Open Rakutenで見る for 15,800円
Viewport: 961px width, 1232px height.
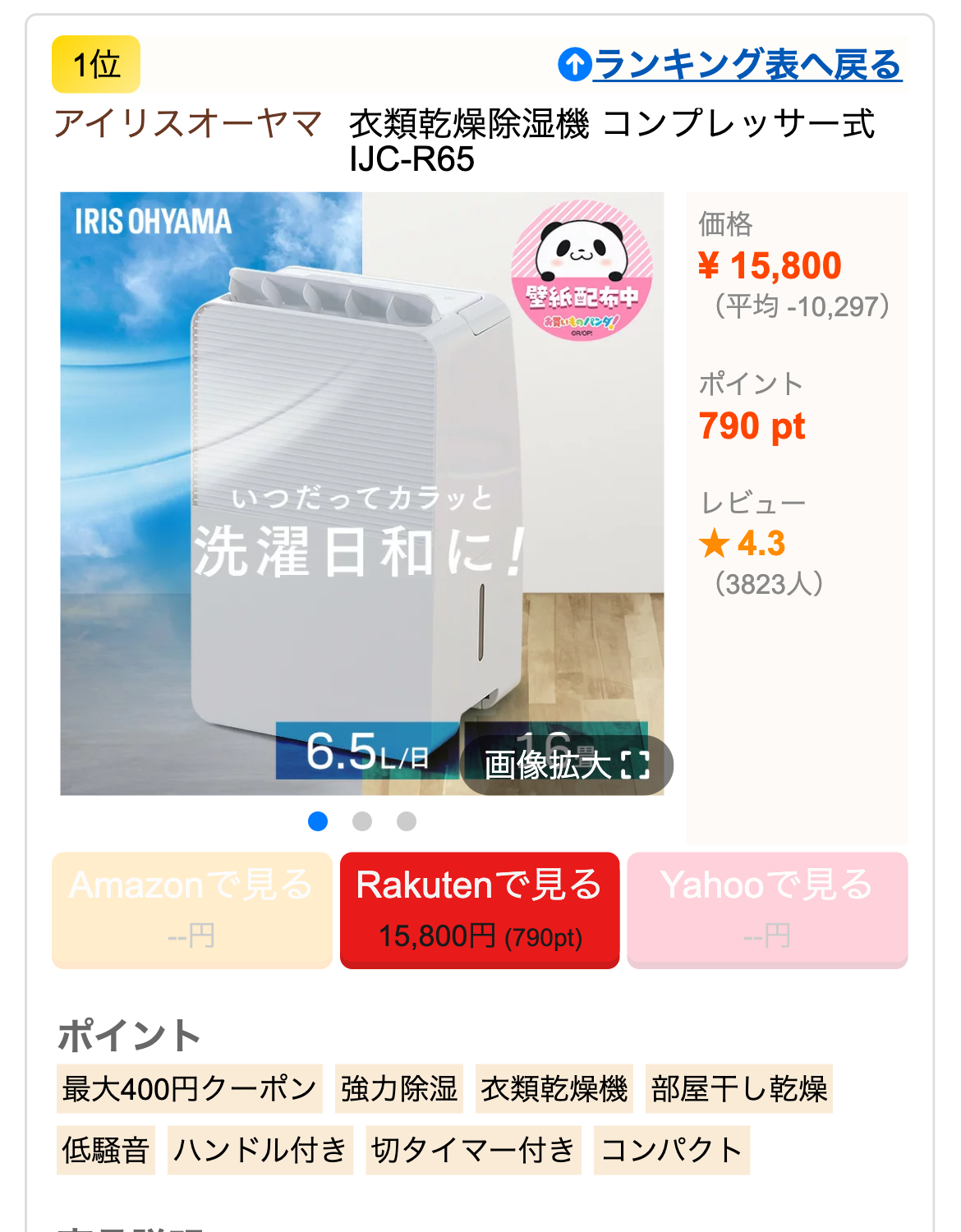coord(480,910)
